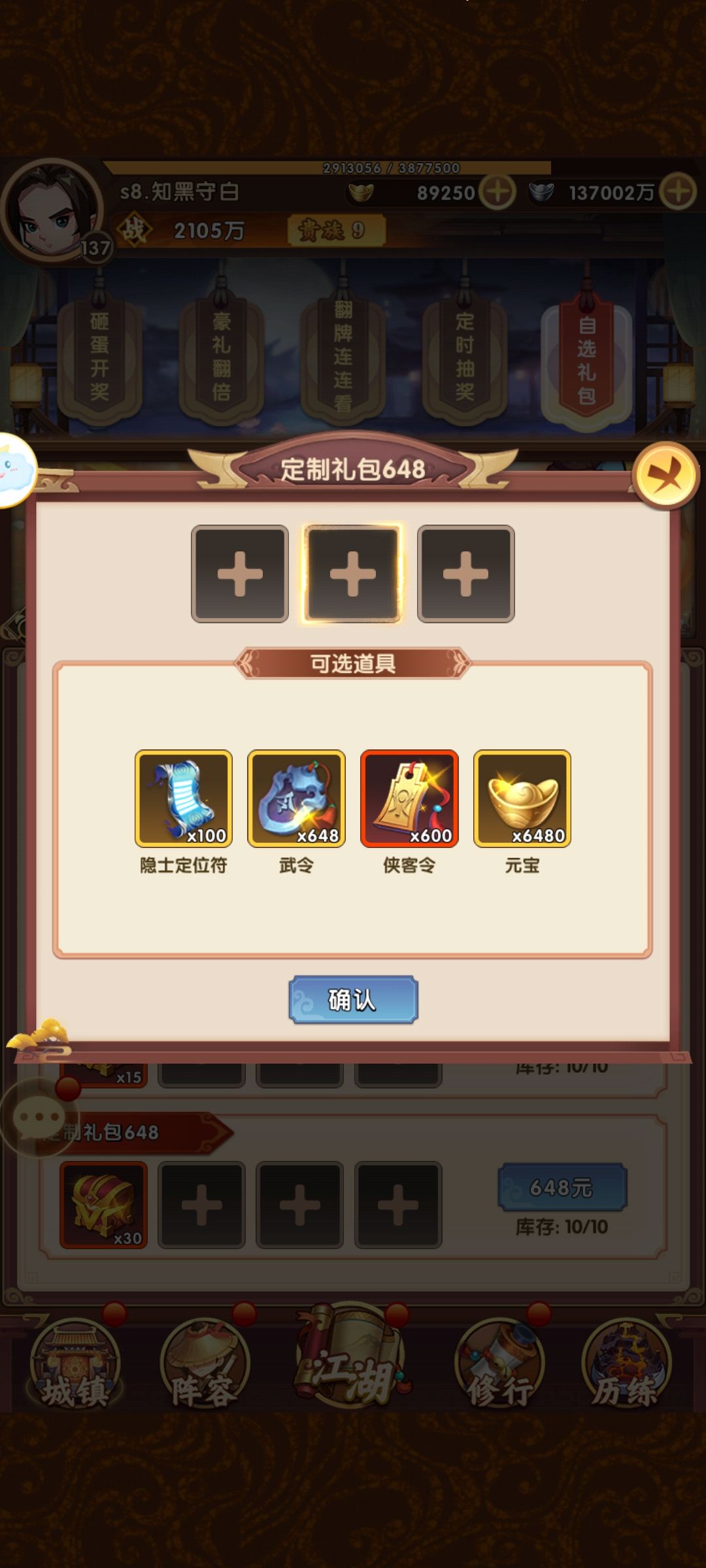The image size is (706, 1568).
Task: Tap the plus to add gold ingots currency
Action: 495,193
